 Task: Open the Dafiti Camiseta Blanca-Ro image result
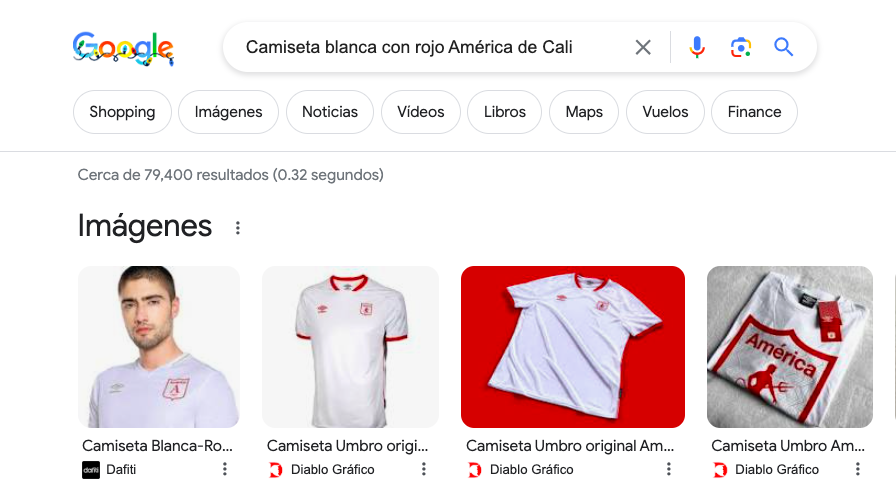tap(159, 346)
